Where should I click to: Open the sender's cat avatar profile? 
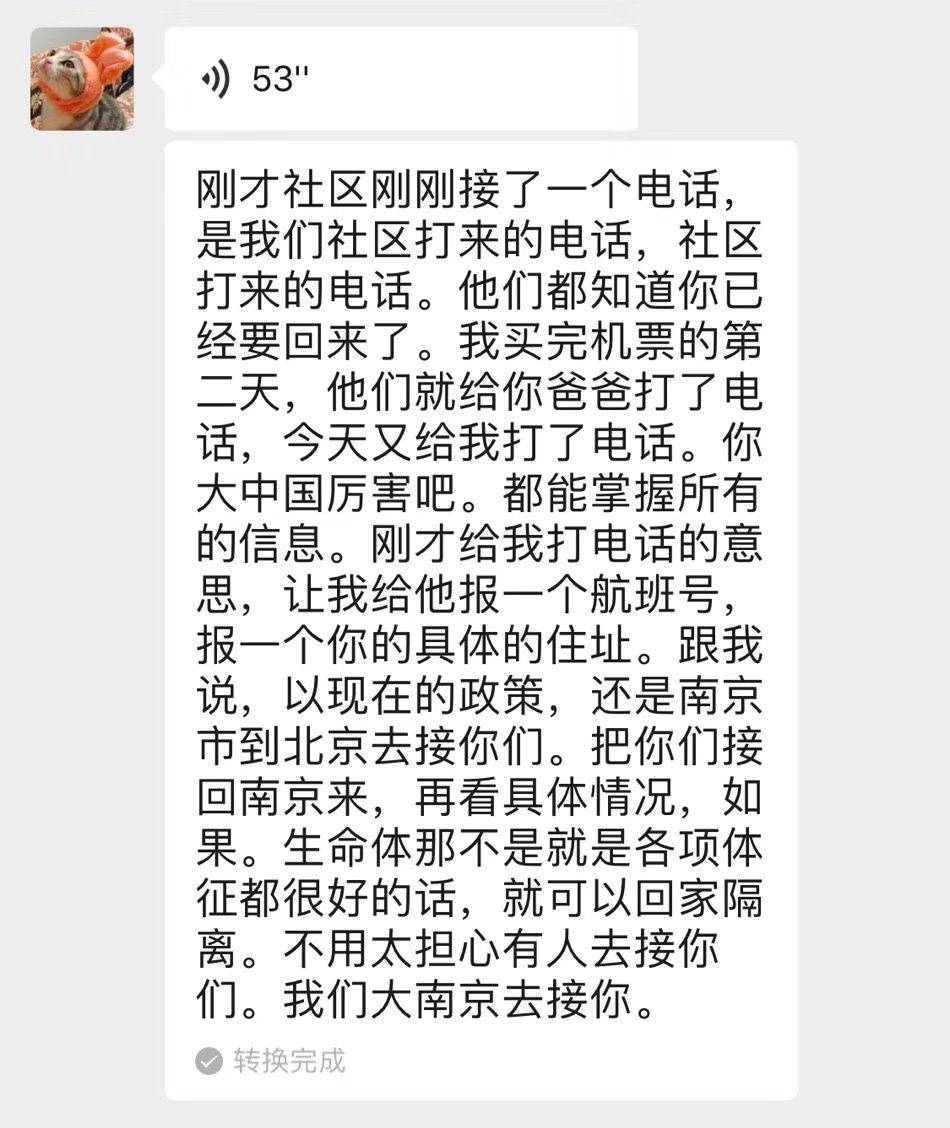(82, 79)
